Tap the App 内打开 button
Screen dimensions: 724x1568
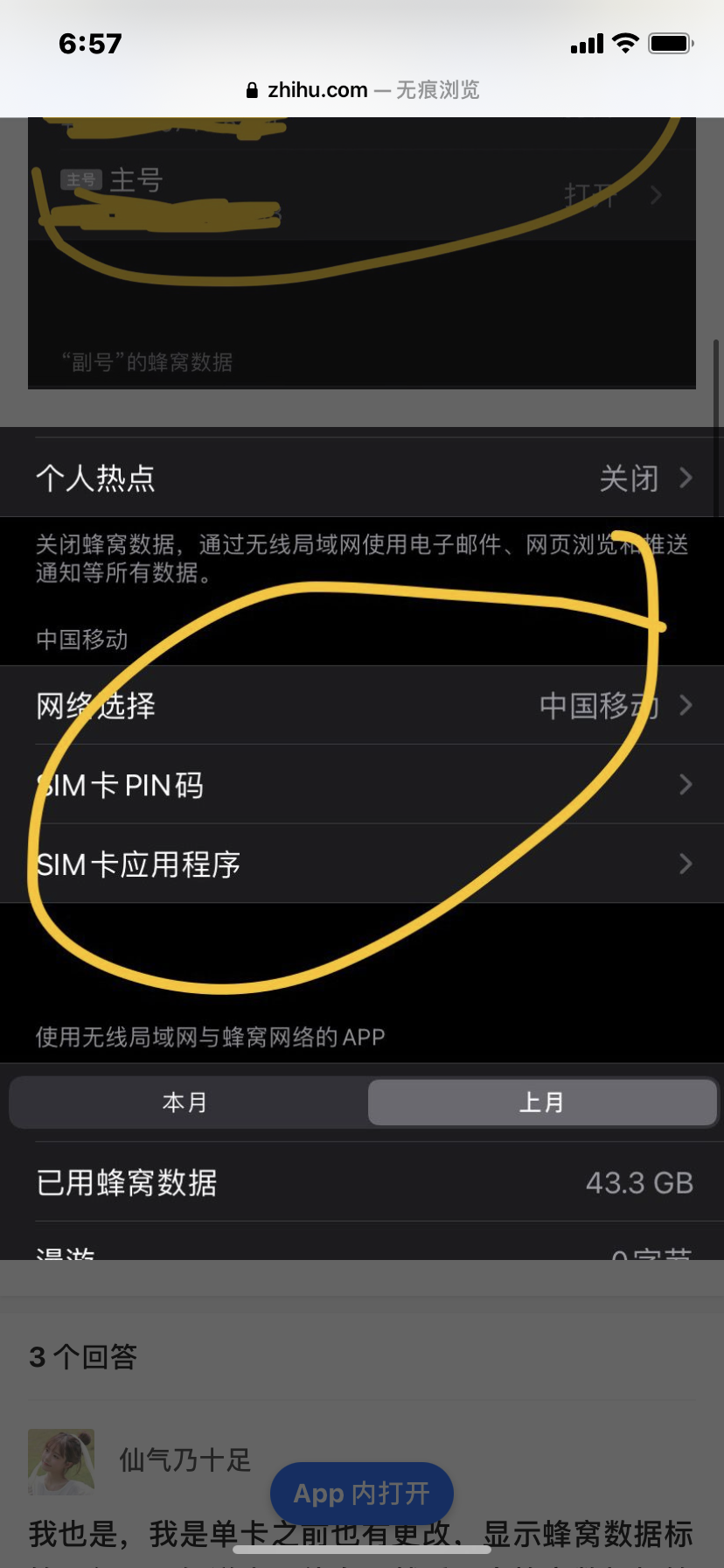(x=362, y=1493)
